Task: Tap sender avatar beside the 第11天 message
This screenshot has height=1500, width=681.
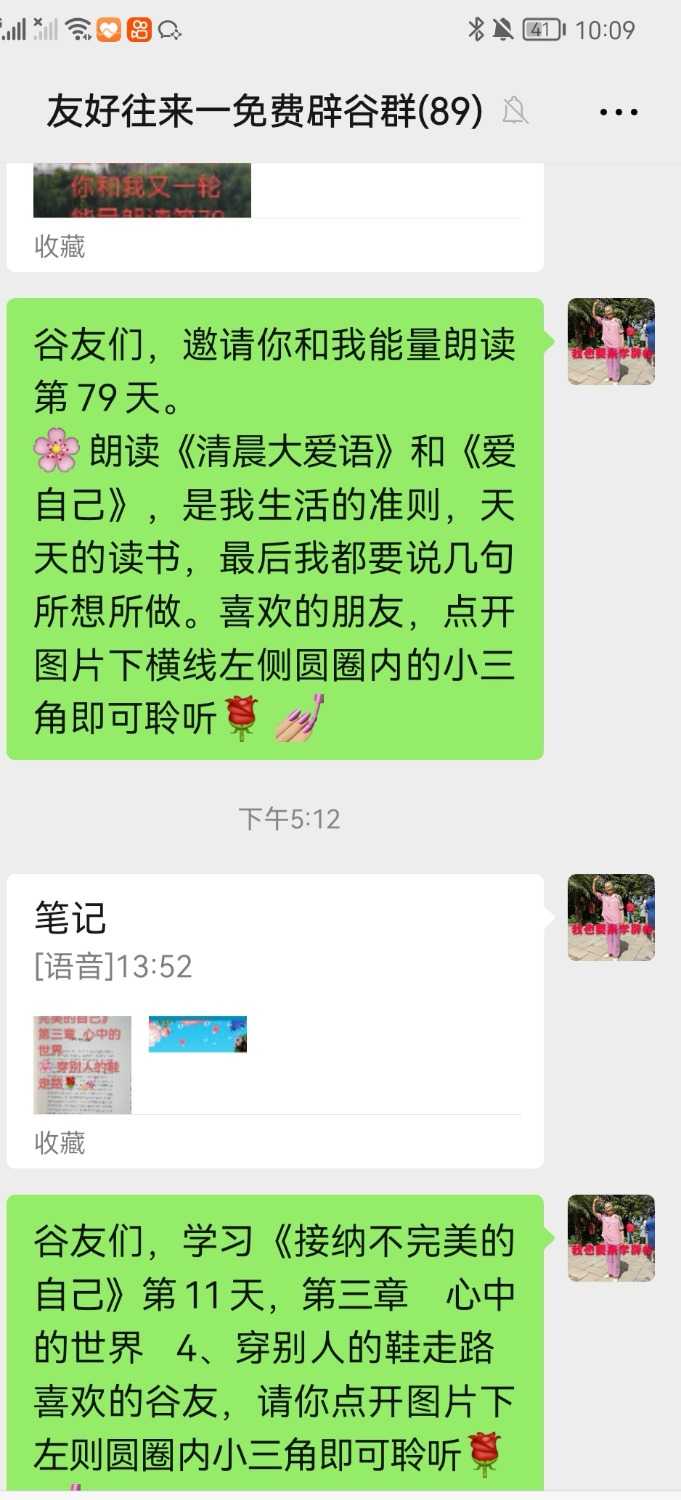Action: 611,1237
